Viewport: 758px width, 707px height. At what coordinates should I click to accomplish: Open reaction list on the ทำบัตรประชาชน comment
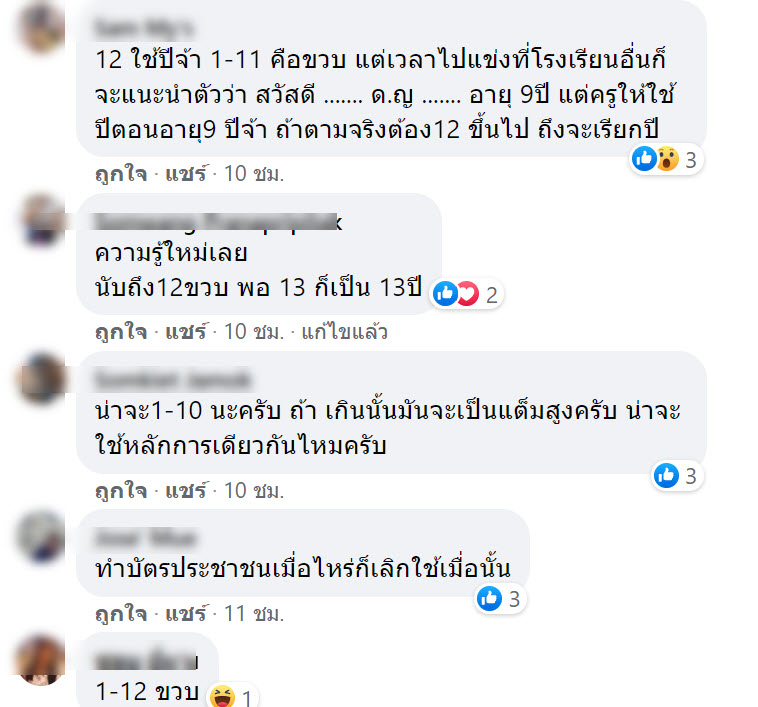coord(499,598)
